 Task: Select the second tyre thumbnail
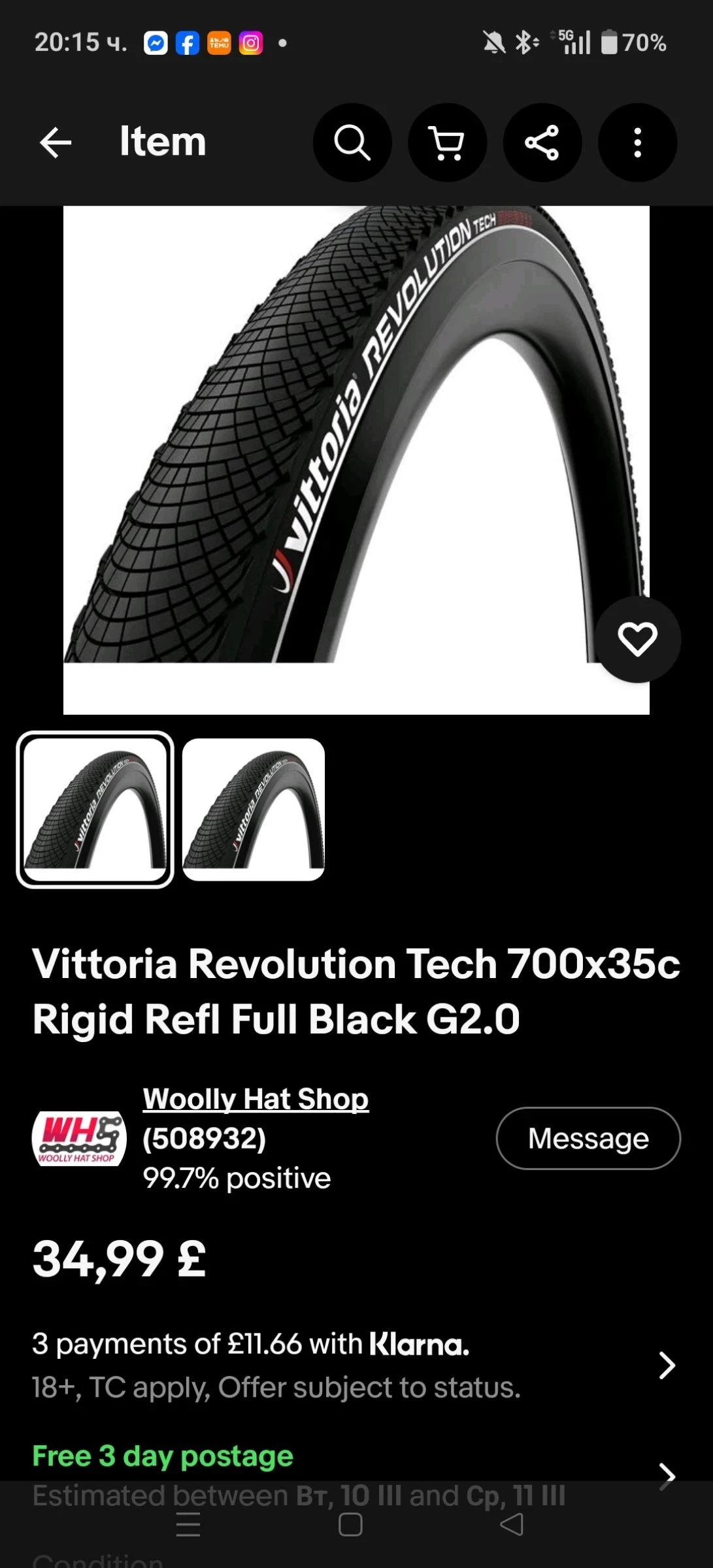(254, 809)
